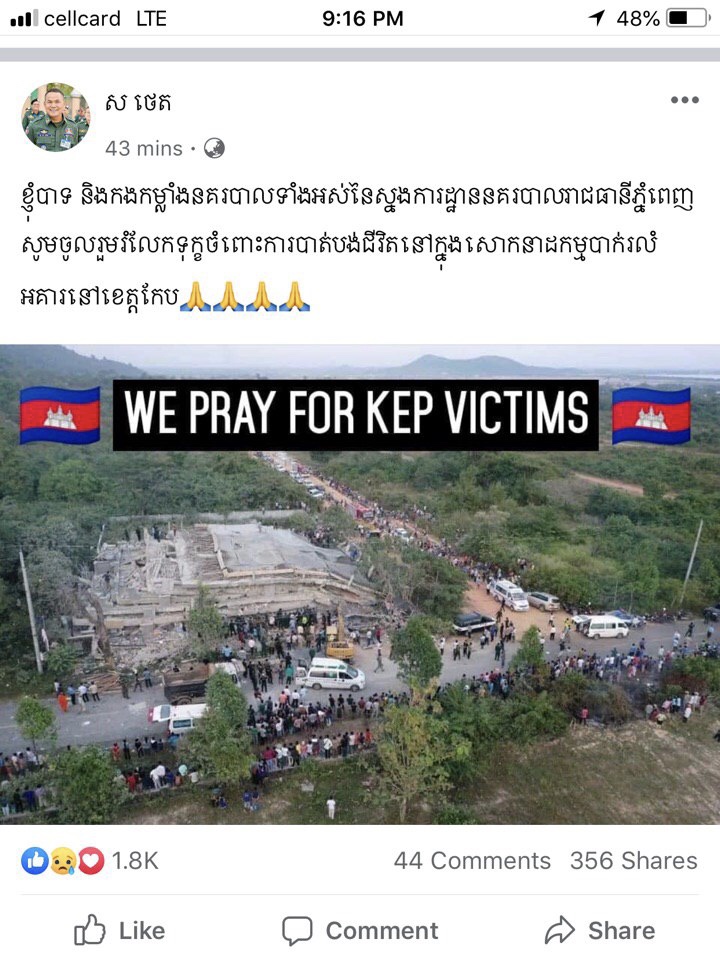Like this post
The width and height of the screenshot is (720, 960).
coord(120,930)
